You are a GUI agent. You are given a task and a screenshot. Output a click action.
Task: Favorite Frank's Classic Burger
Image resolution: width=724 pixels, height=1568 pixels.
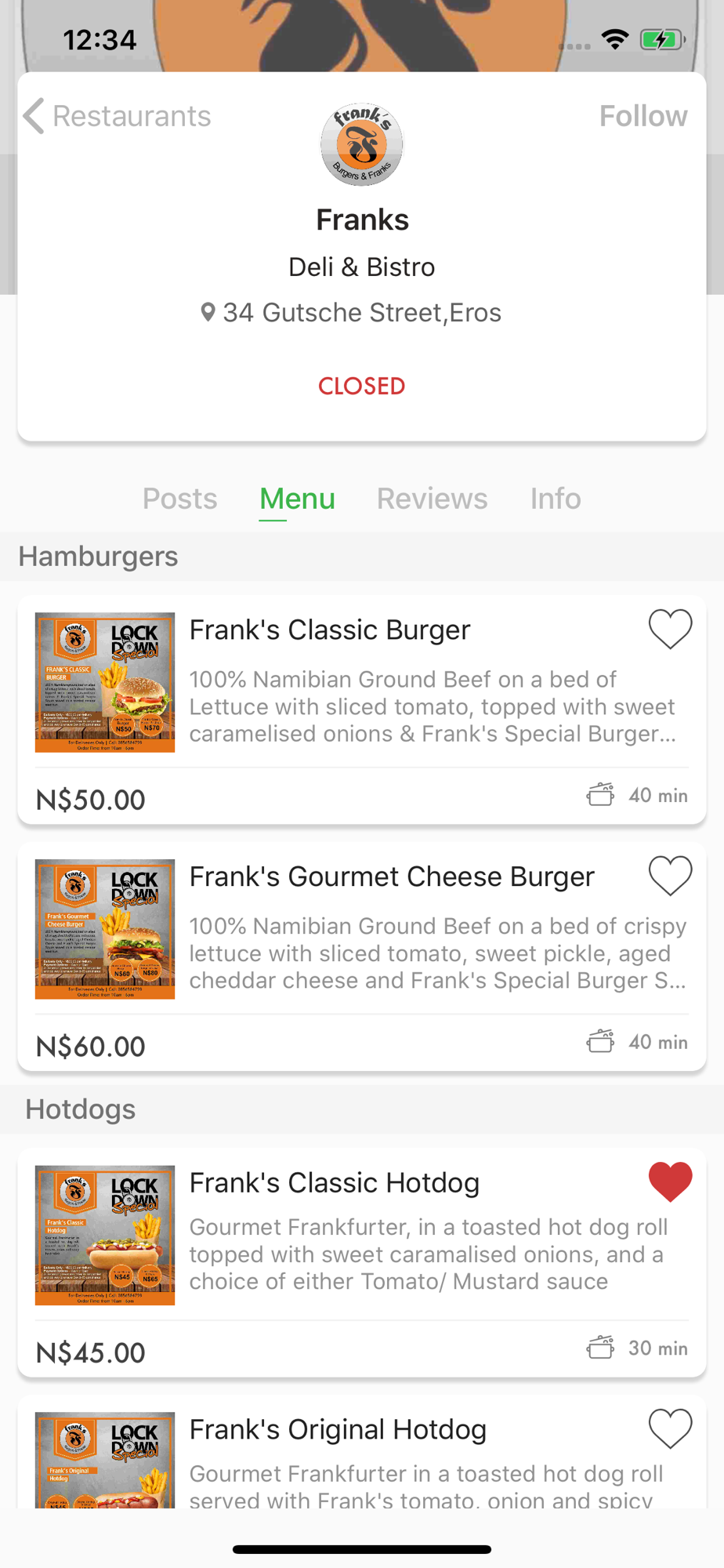coord(670,629)
